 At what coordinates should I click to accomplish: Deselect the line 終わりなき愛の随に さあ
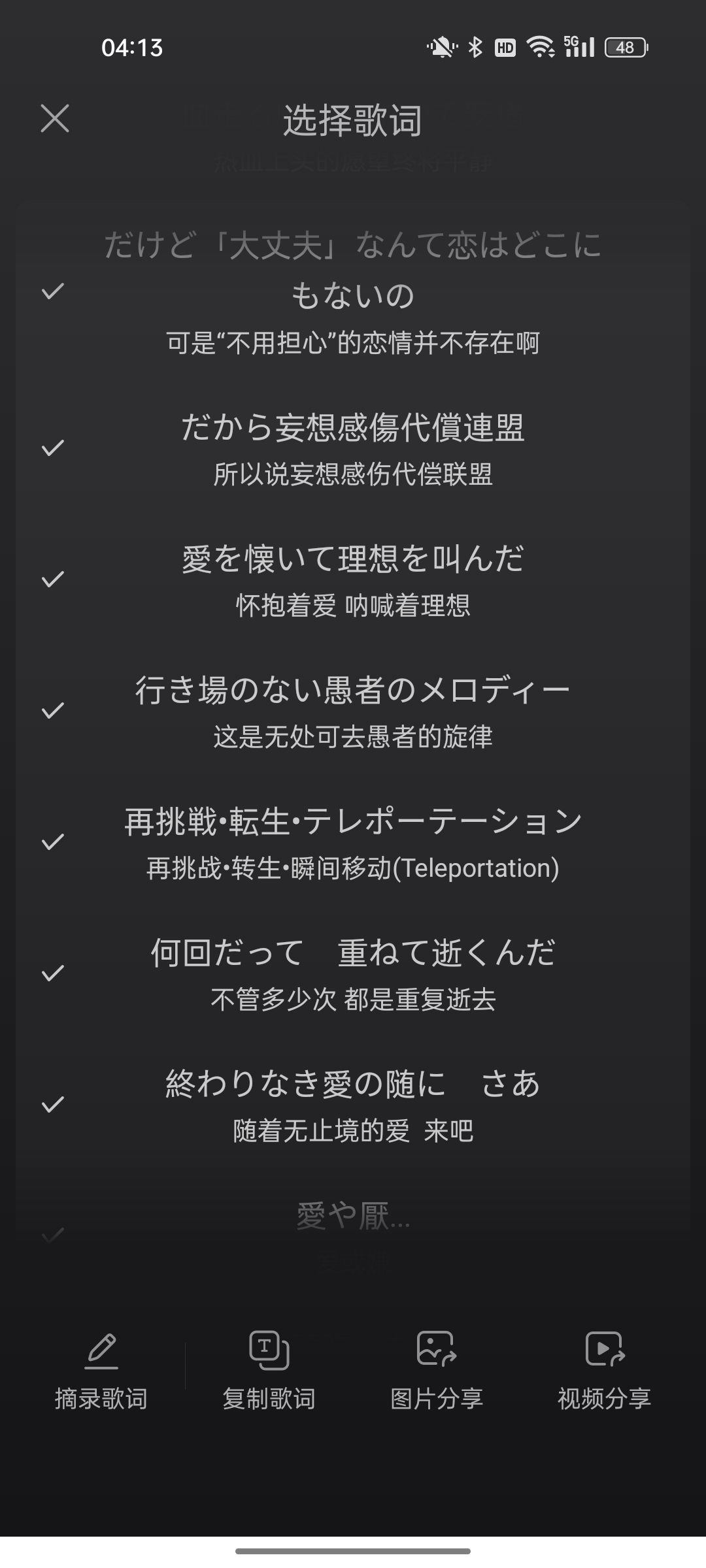[x=53, y=1104]
